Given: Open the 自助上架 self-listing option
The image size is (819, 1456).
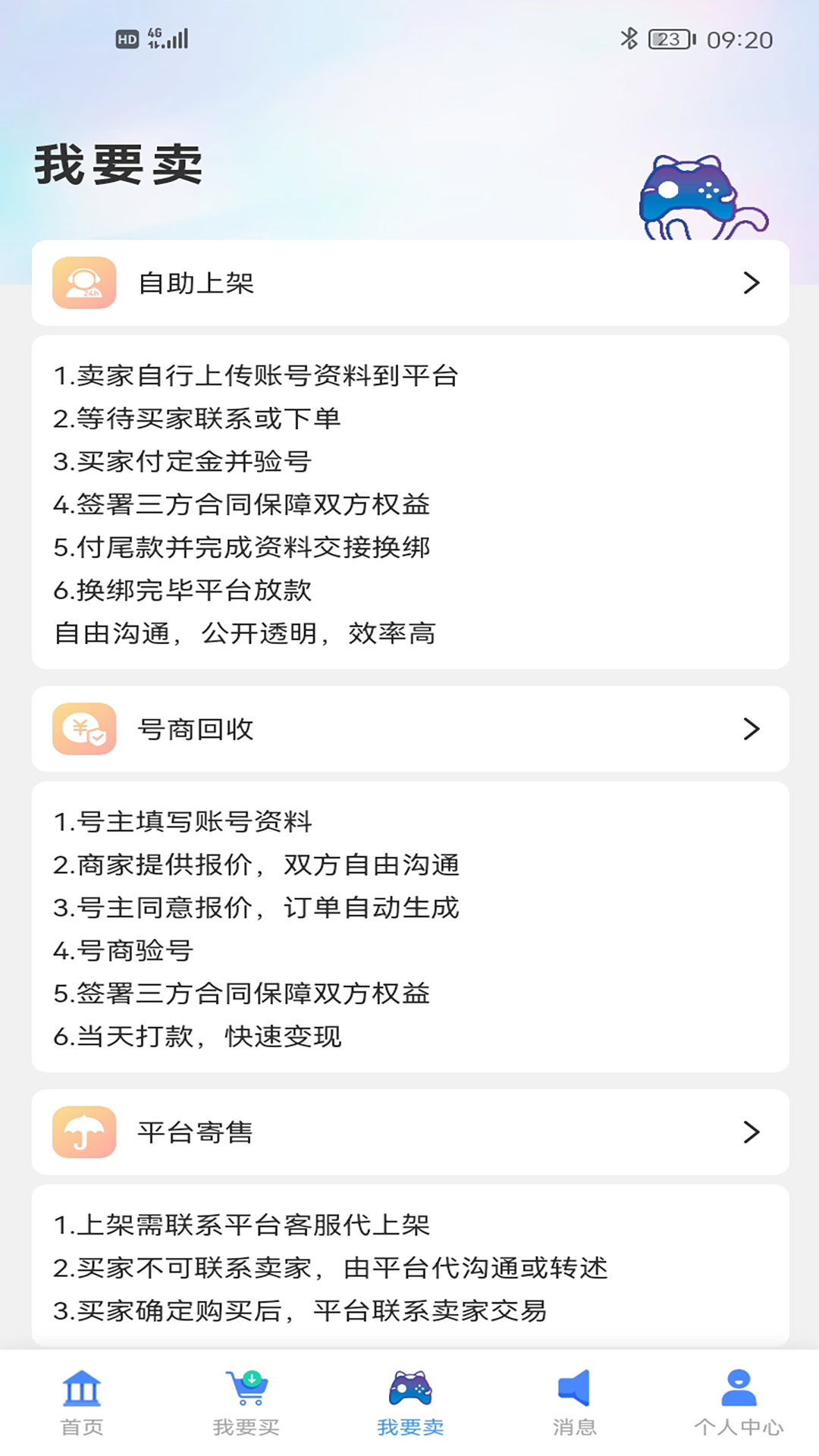Looking at the screenshot, I should click(x=409, y=283).
